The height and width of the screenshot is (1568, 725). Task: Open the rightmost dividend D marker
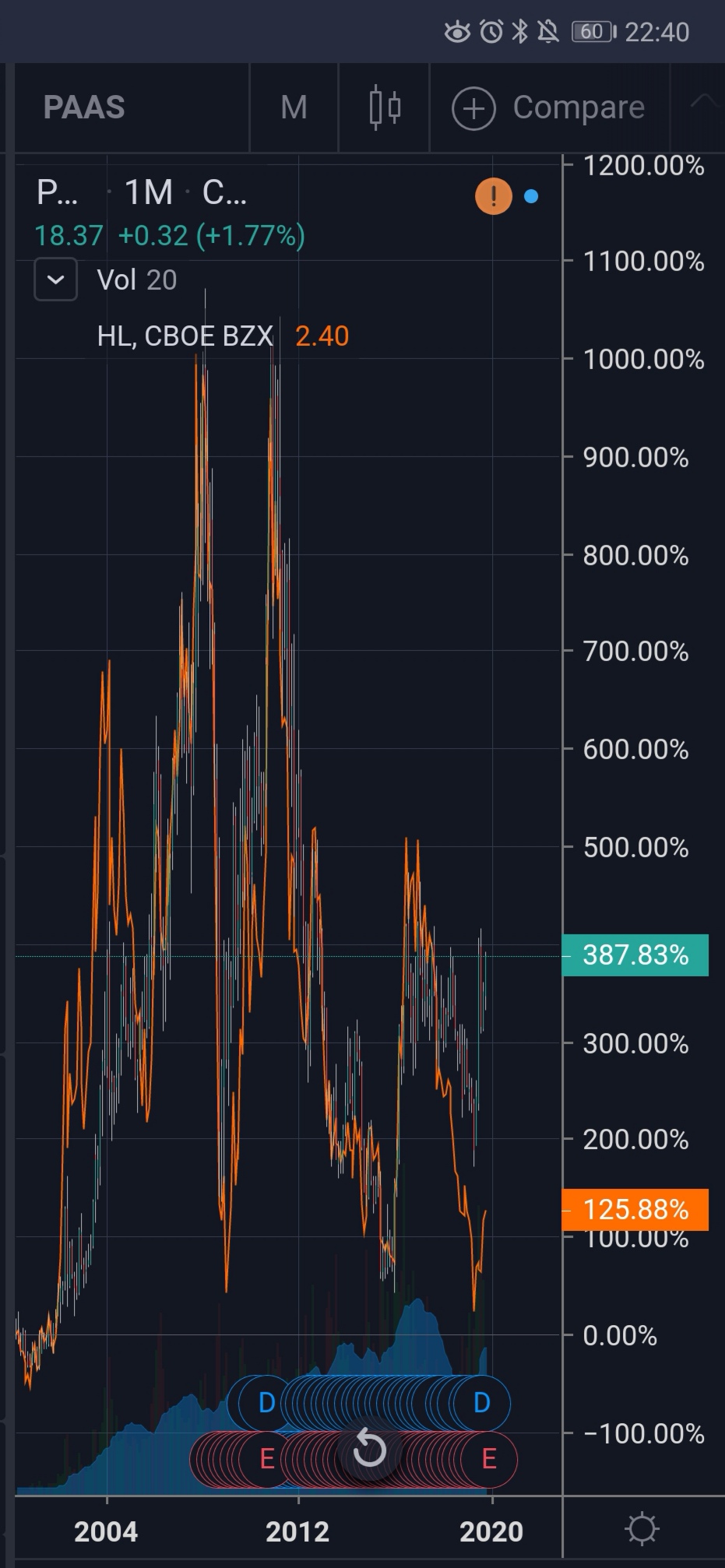coord(482,1403)
